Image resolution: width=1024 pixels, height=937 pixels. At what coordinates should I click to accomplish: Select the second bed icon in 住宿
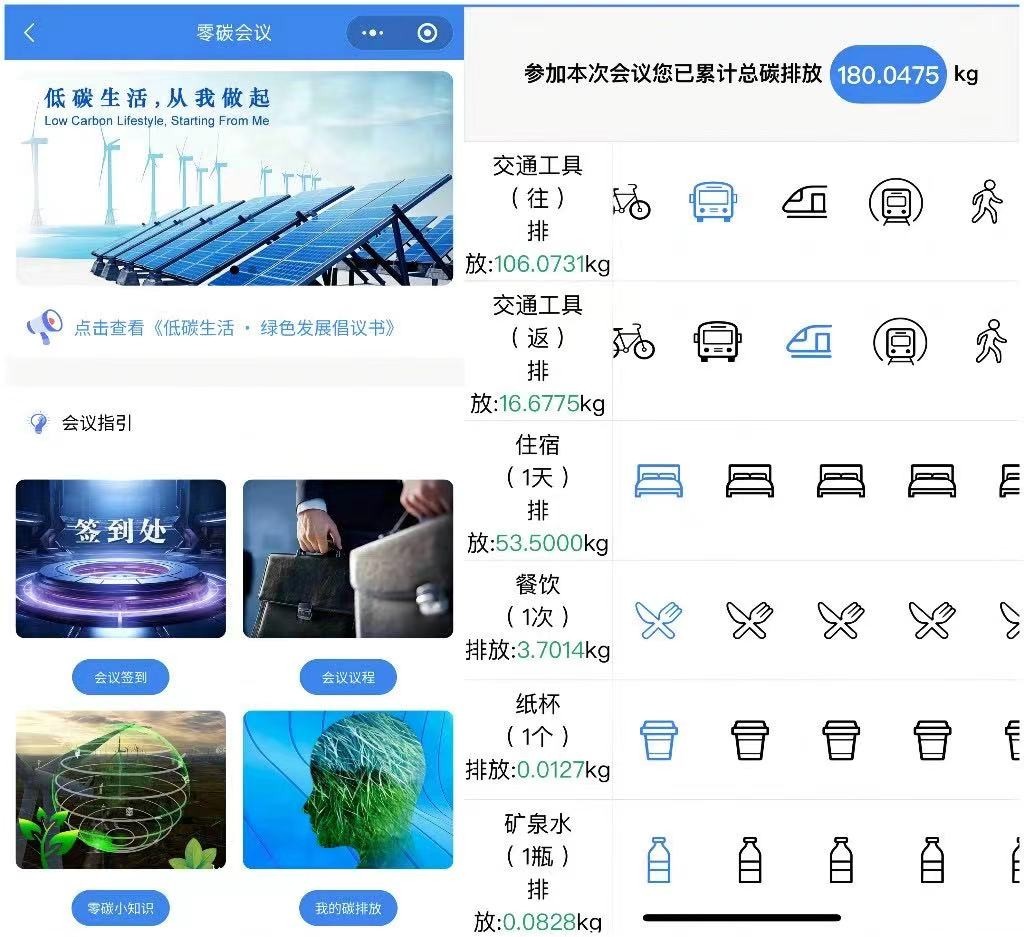click(749, 481)
